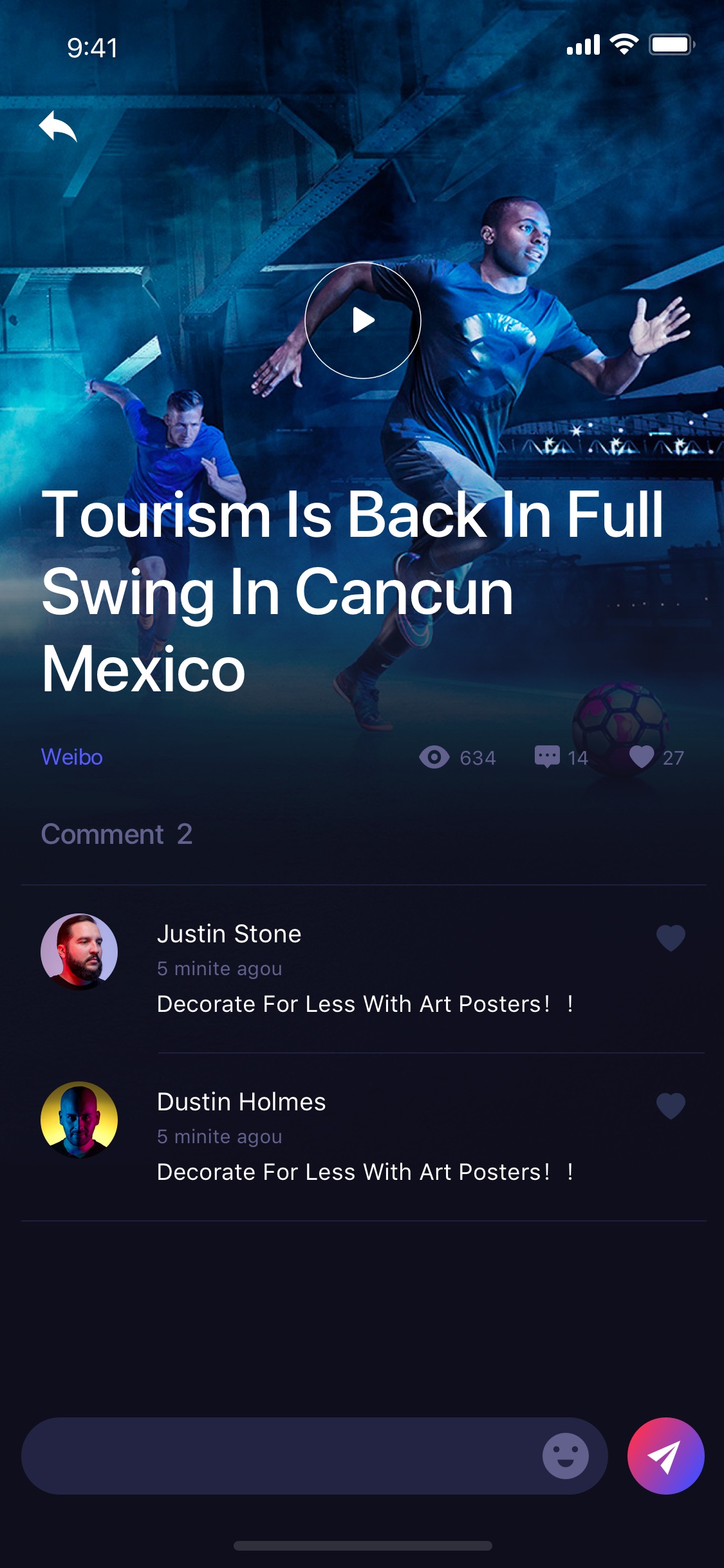Go back using the arrow icon

pos(58,126)
